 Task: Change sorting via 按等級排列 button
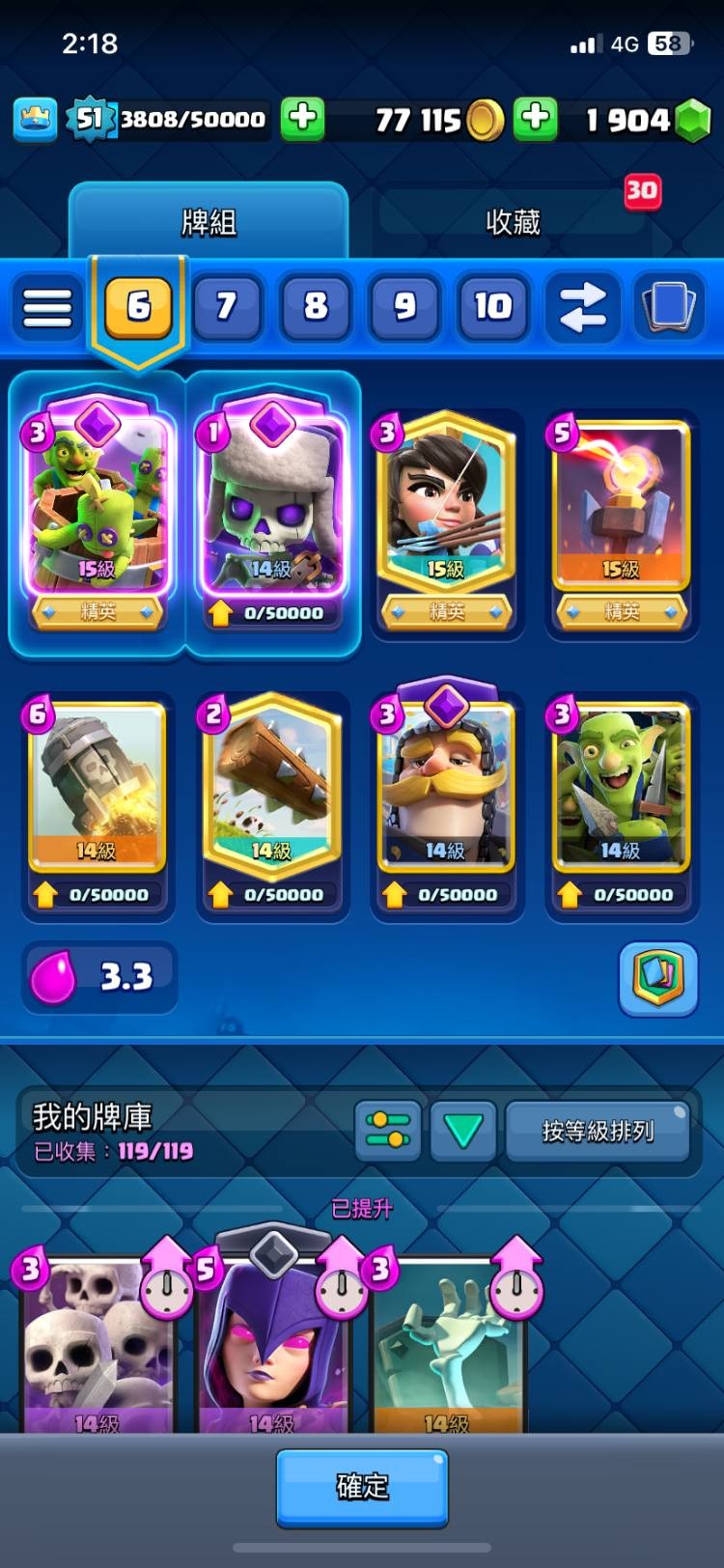point(598,1131)
